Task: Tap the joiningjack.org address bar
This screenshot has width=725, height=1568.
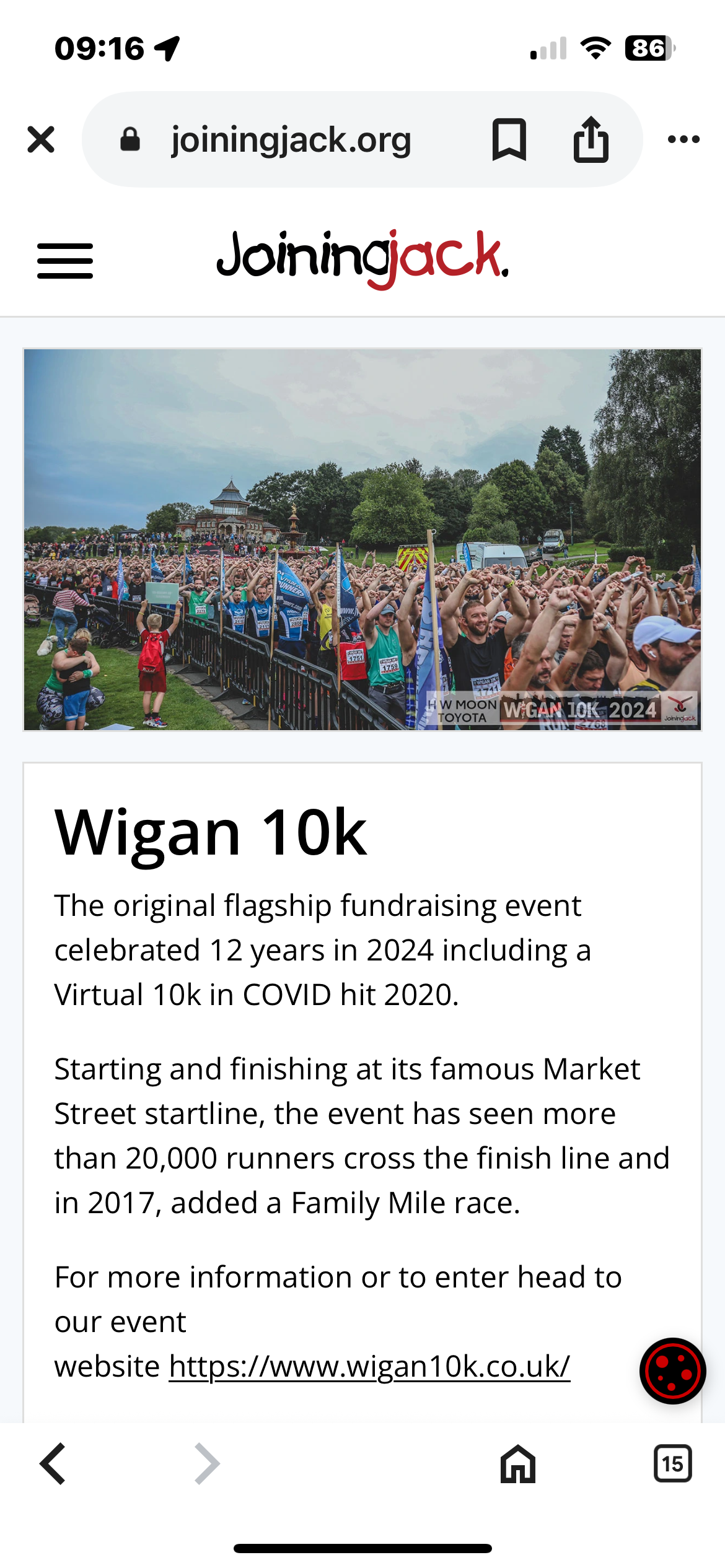Action: [x=291, y=139]
